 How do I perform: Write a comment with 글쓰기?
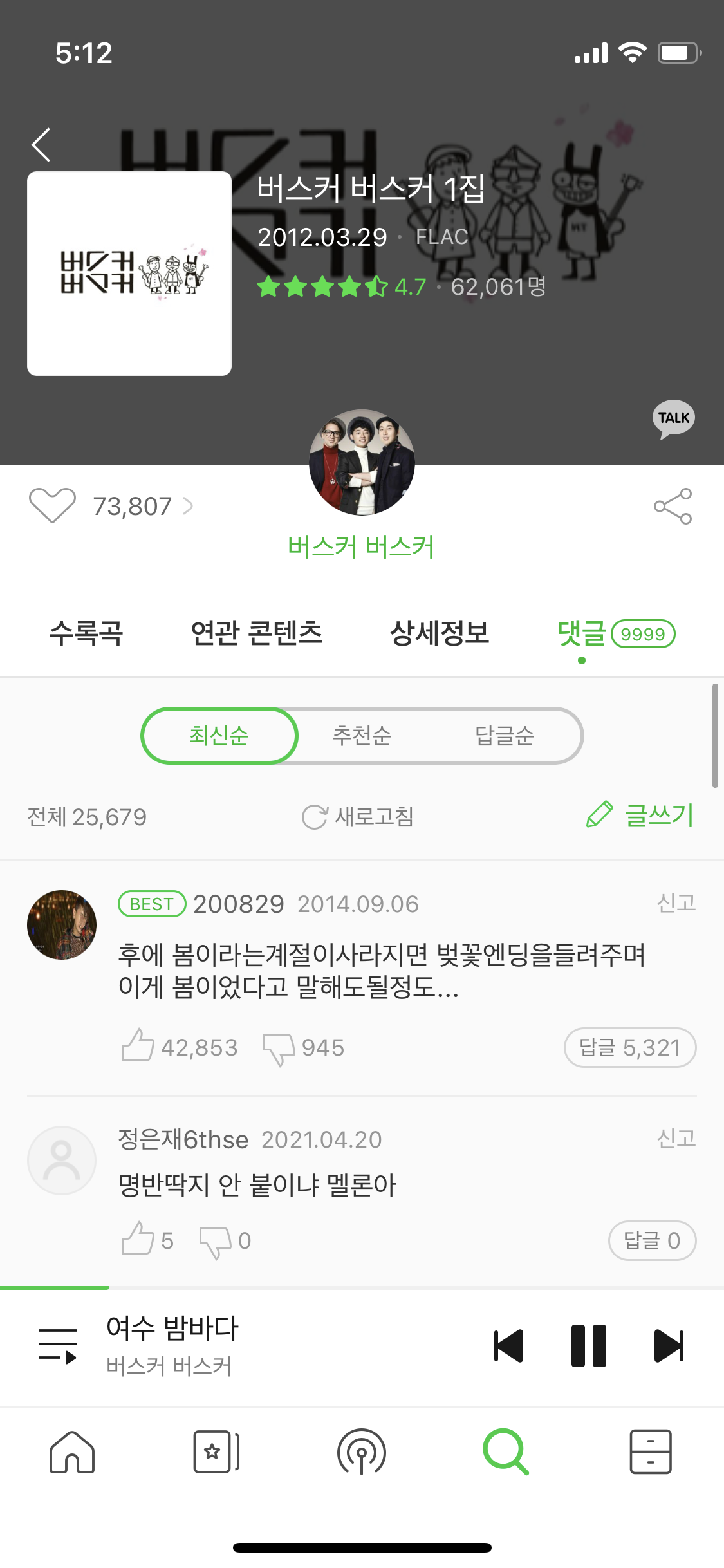click(x=640, y=815)
